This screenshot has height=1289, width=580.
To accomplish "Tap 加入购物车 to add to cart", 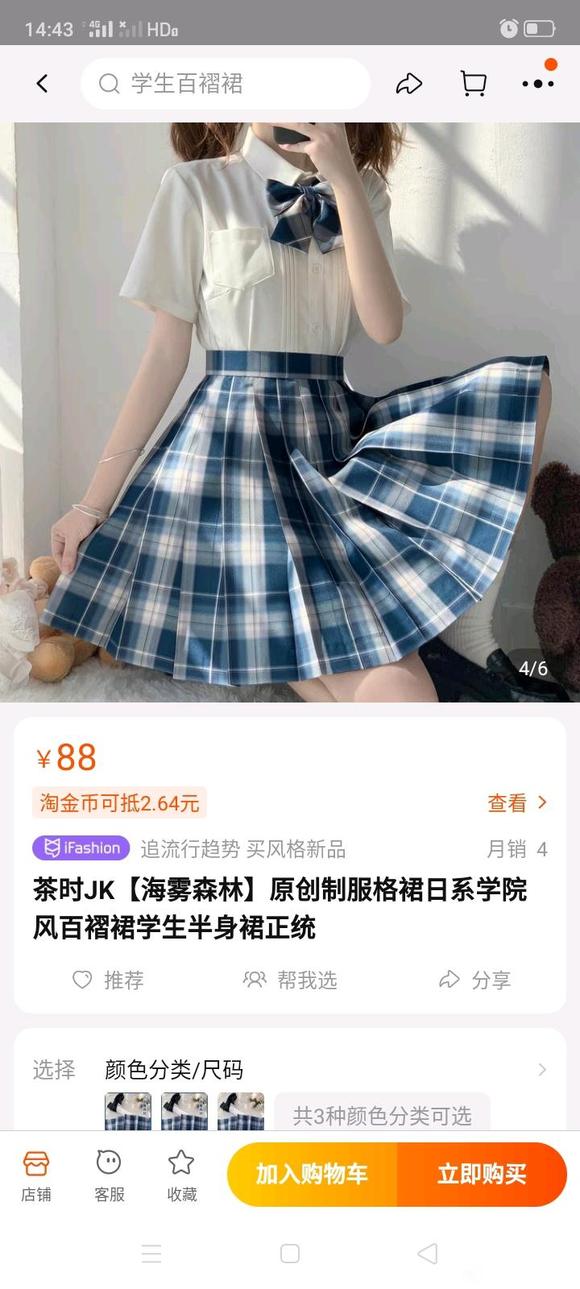I will point(312,1174).
